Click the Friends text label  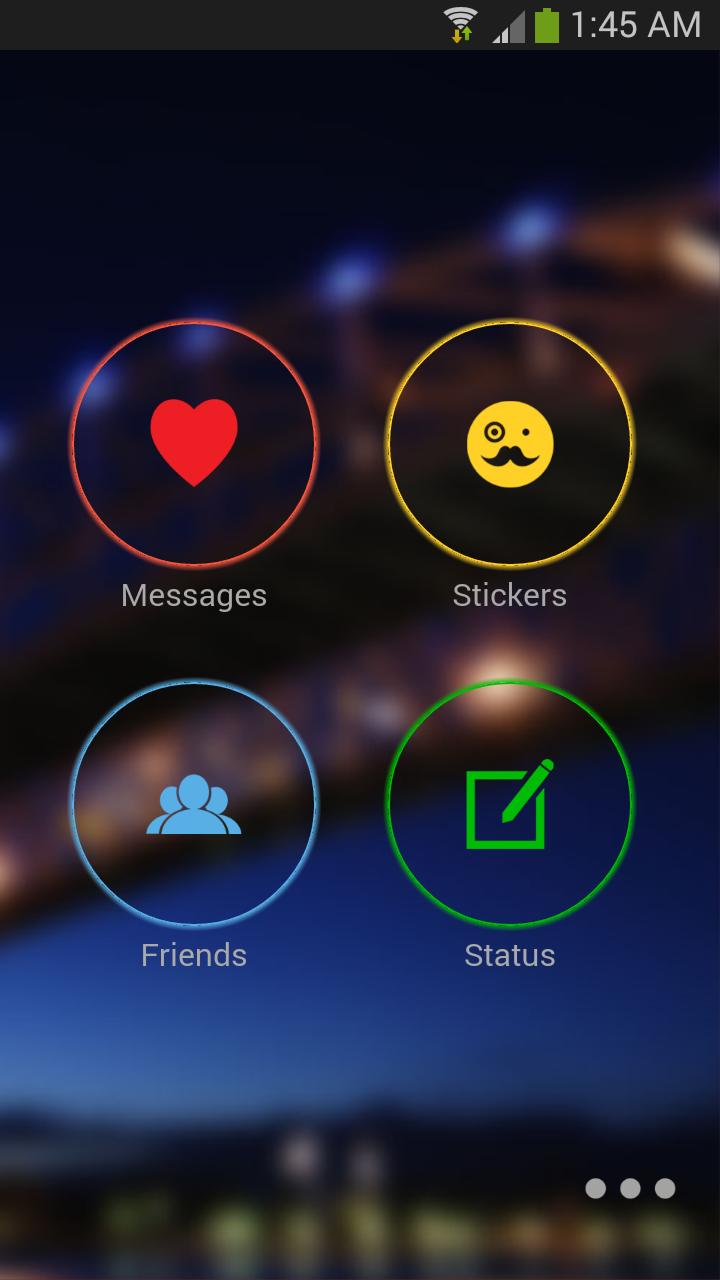pos(193,955)
